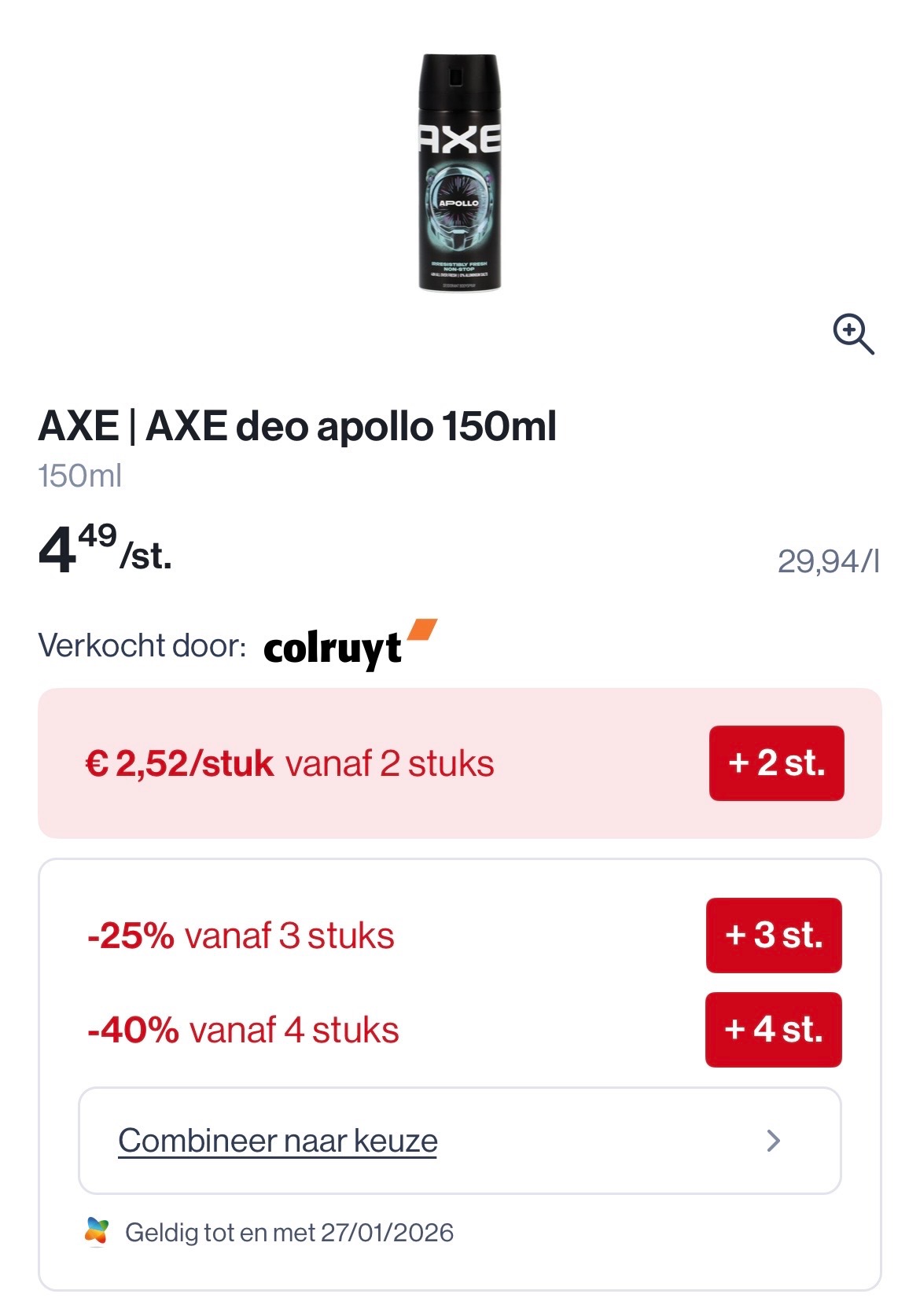This screenshot has width=920, height=1316.
Task: Zoom in on the product image
Action: (x=853, y=334)
